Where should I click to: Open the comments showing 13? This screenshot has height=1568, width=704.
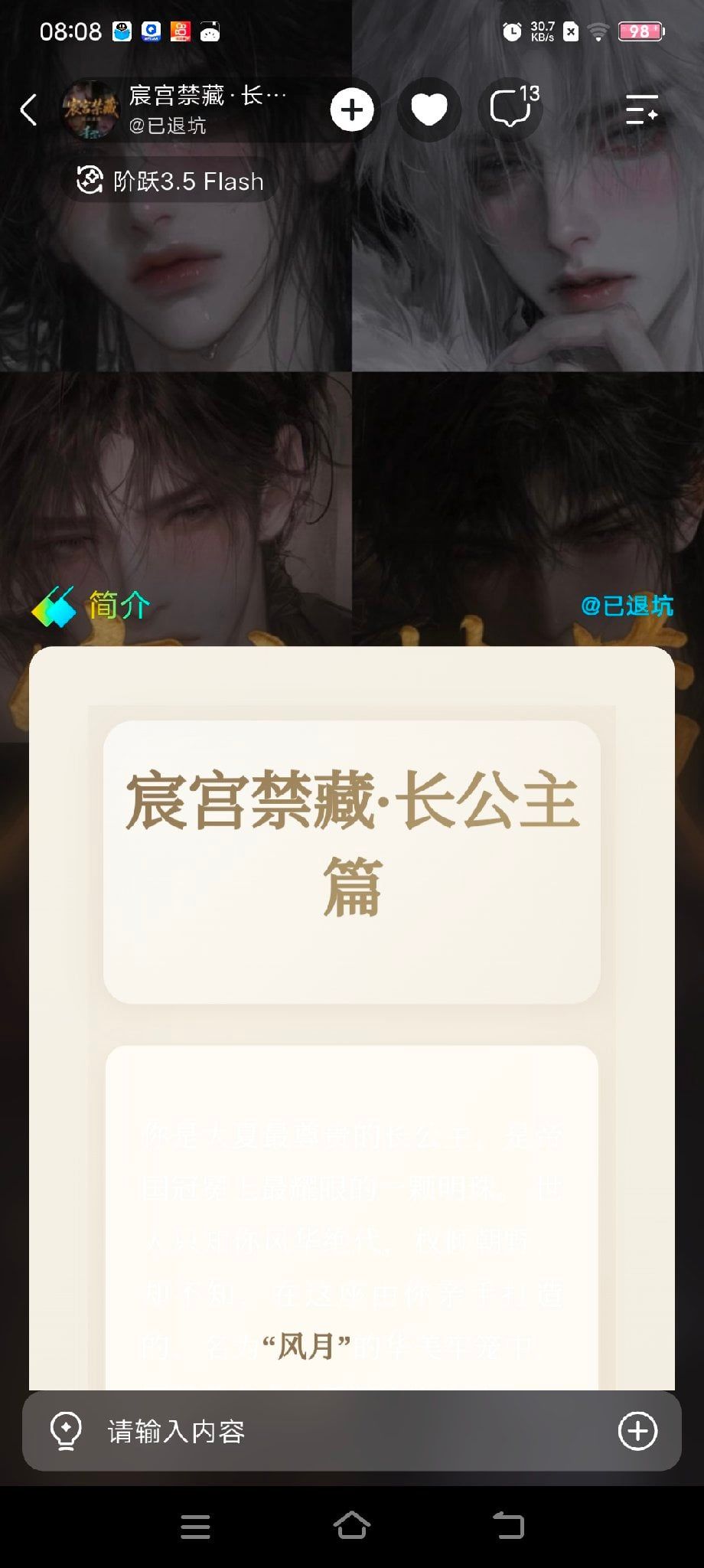(512, 109)
